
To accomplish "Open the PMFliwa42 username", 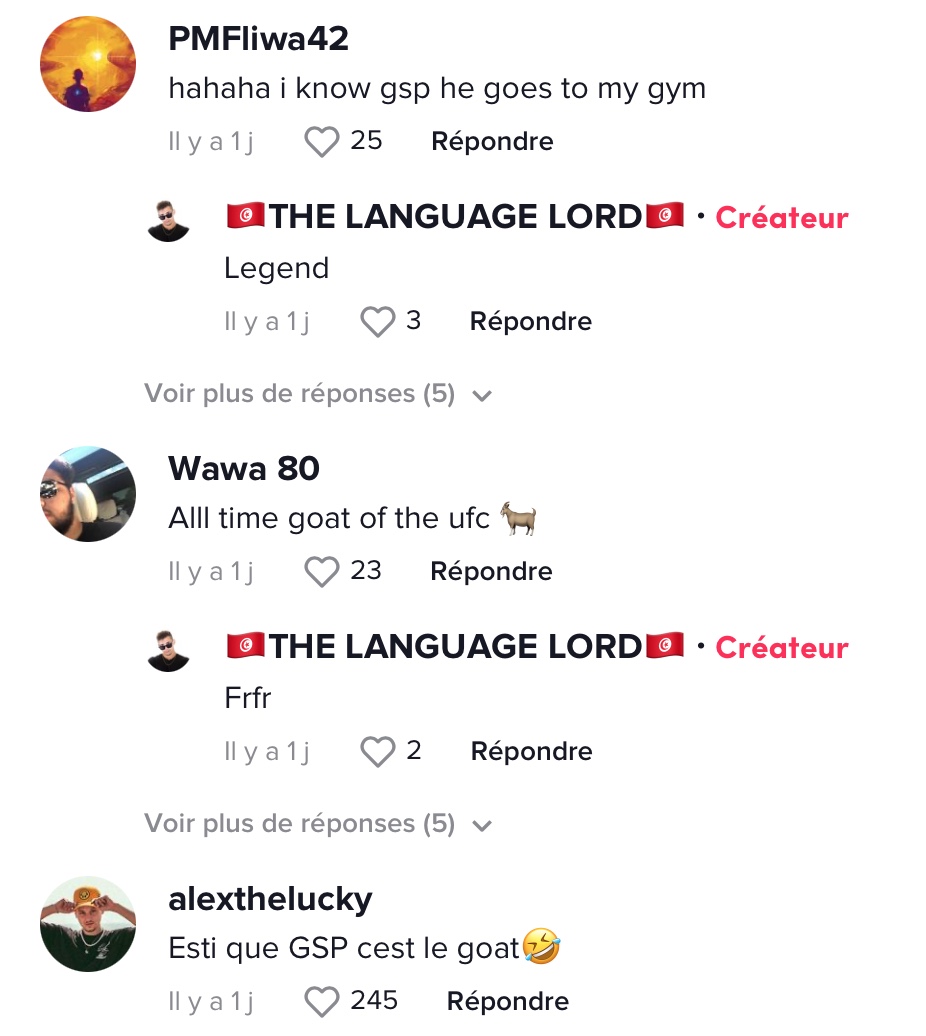I will (x=258, y=39).
